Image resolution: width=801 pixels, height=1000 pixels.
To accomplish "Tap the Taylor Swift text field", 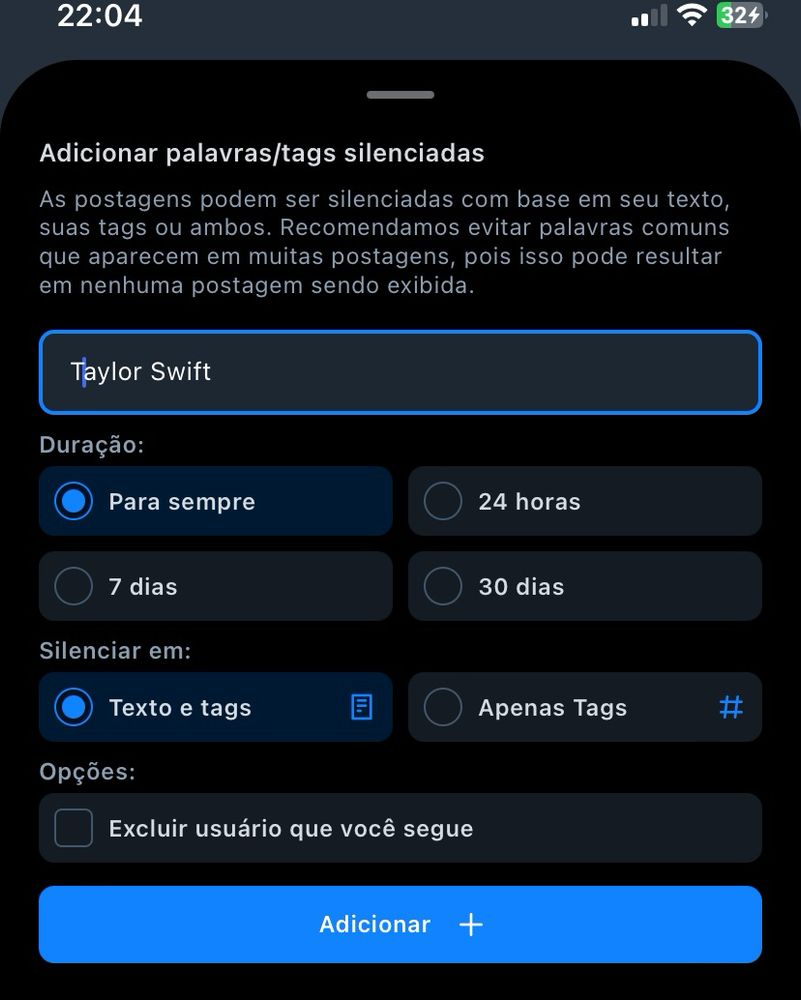I will [x=400, y=372].
